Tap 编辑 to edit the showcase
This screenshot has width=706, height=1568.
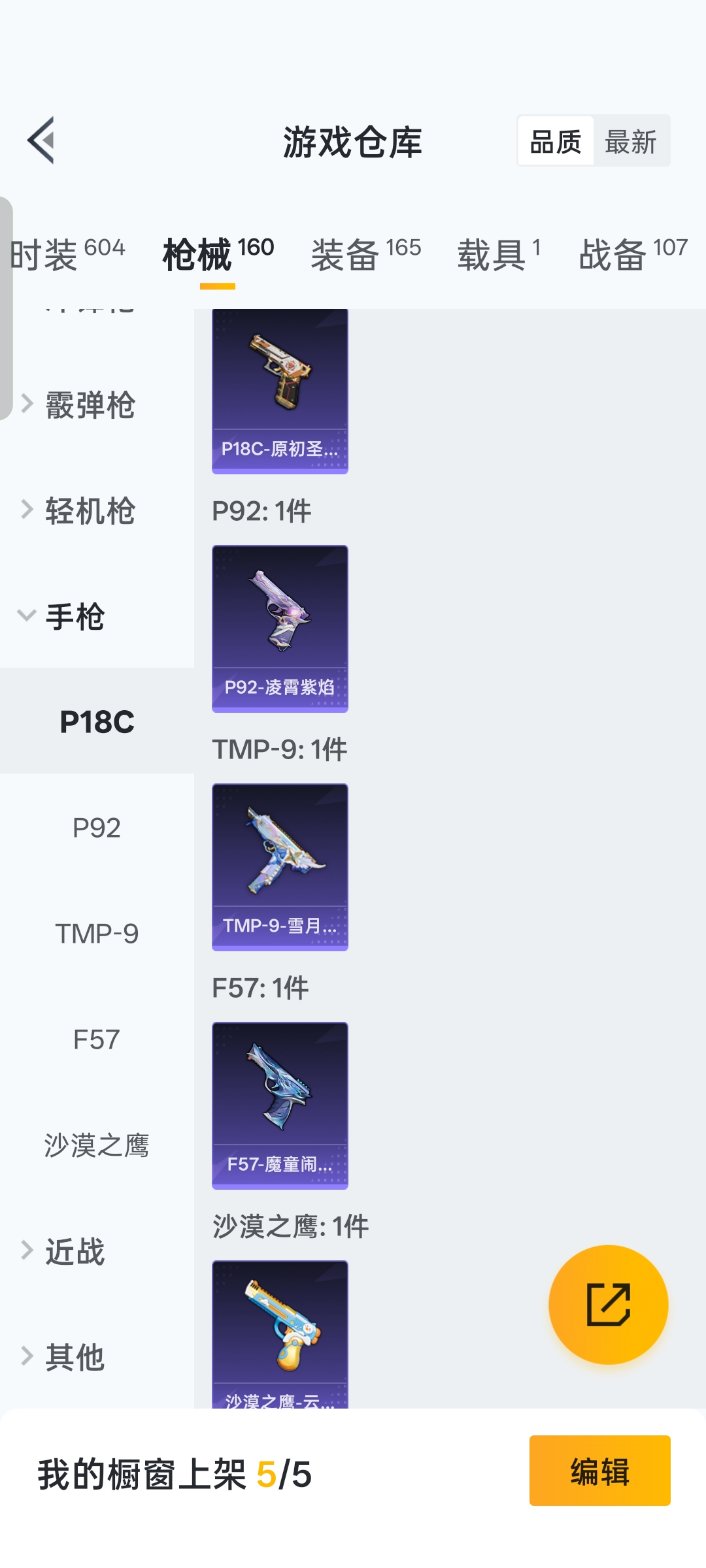[x=599, y=1471]
